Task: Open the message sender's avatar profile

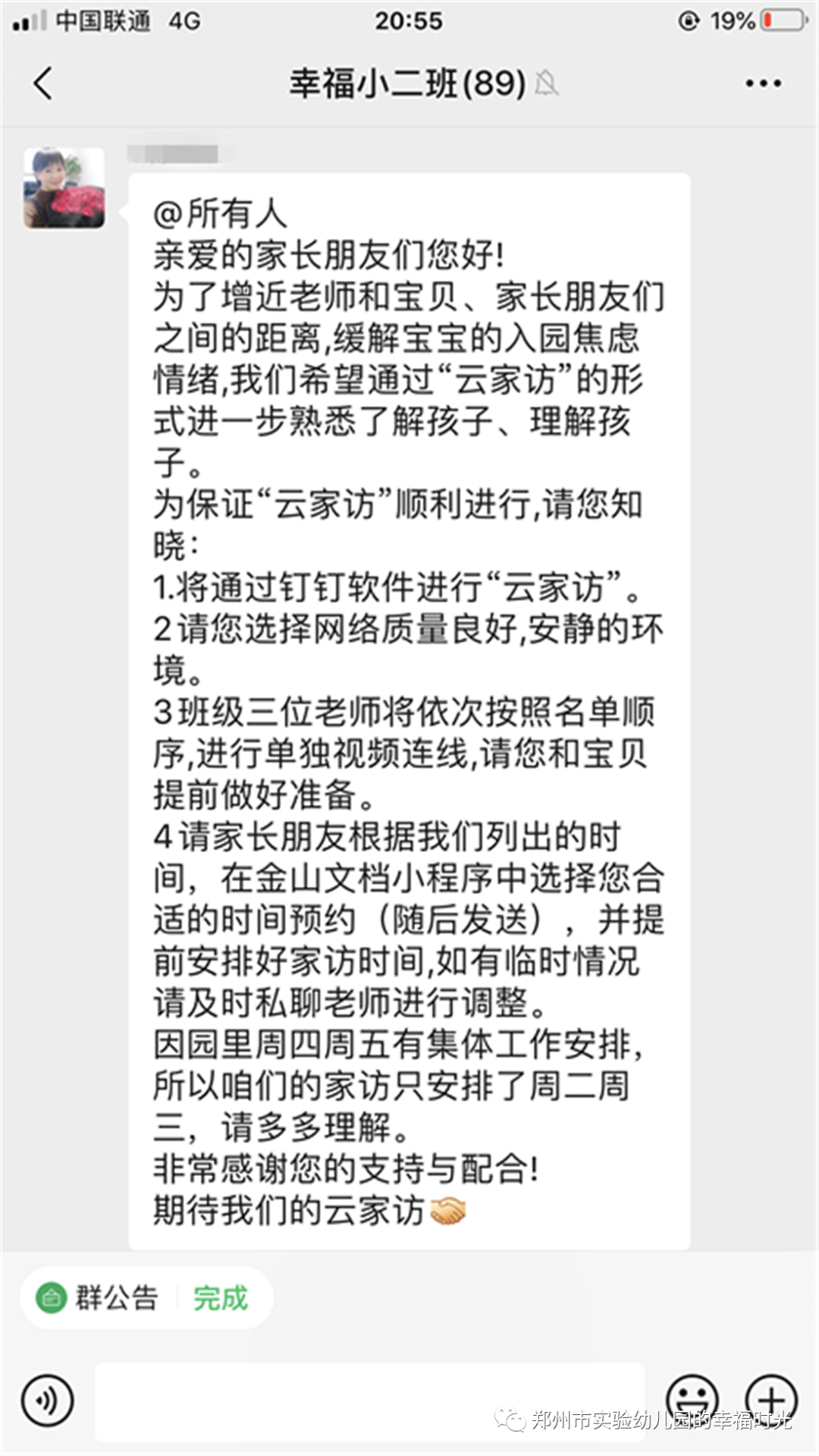Action: click(x=64, y=188)
